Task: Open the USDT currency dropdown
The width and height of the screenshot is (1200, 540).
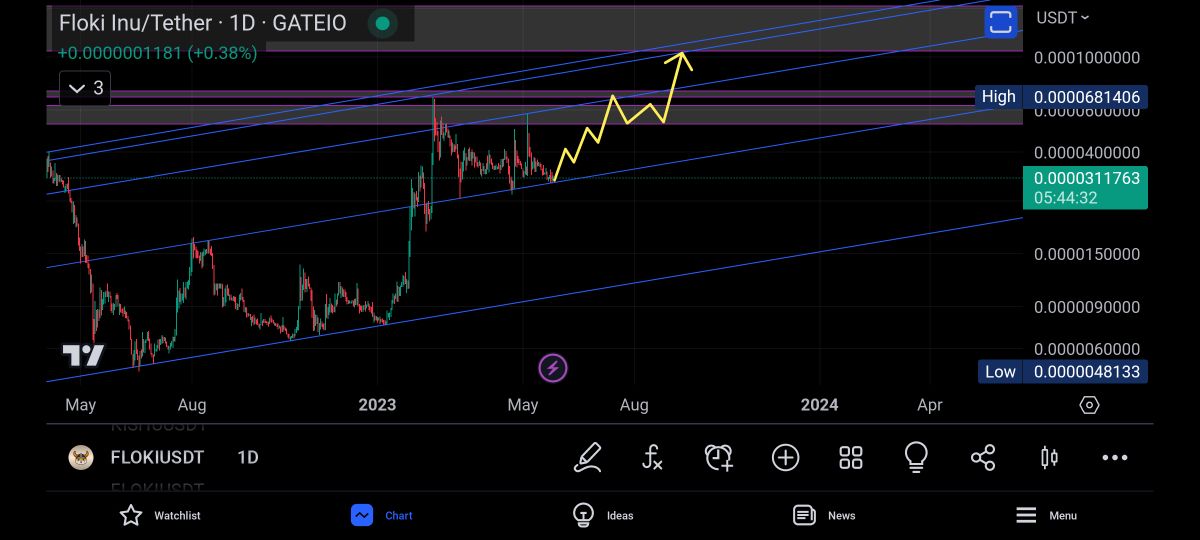Action: 1062,18
